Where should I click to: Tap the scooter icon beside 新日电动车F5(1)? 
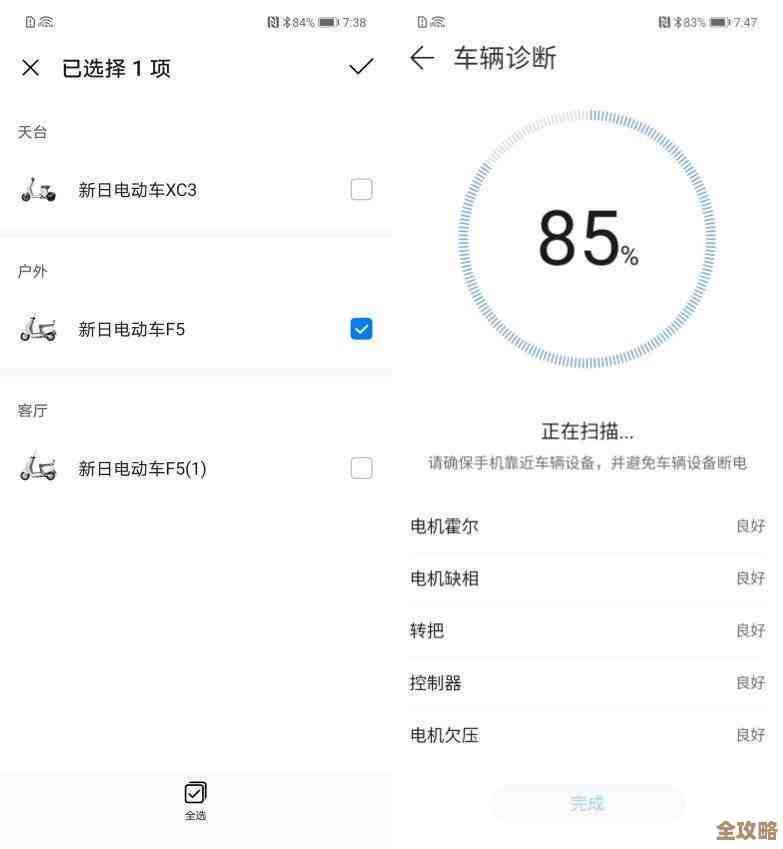point(37,468)
